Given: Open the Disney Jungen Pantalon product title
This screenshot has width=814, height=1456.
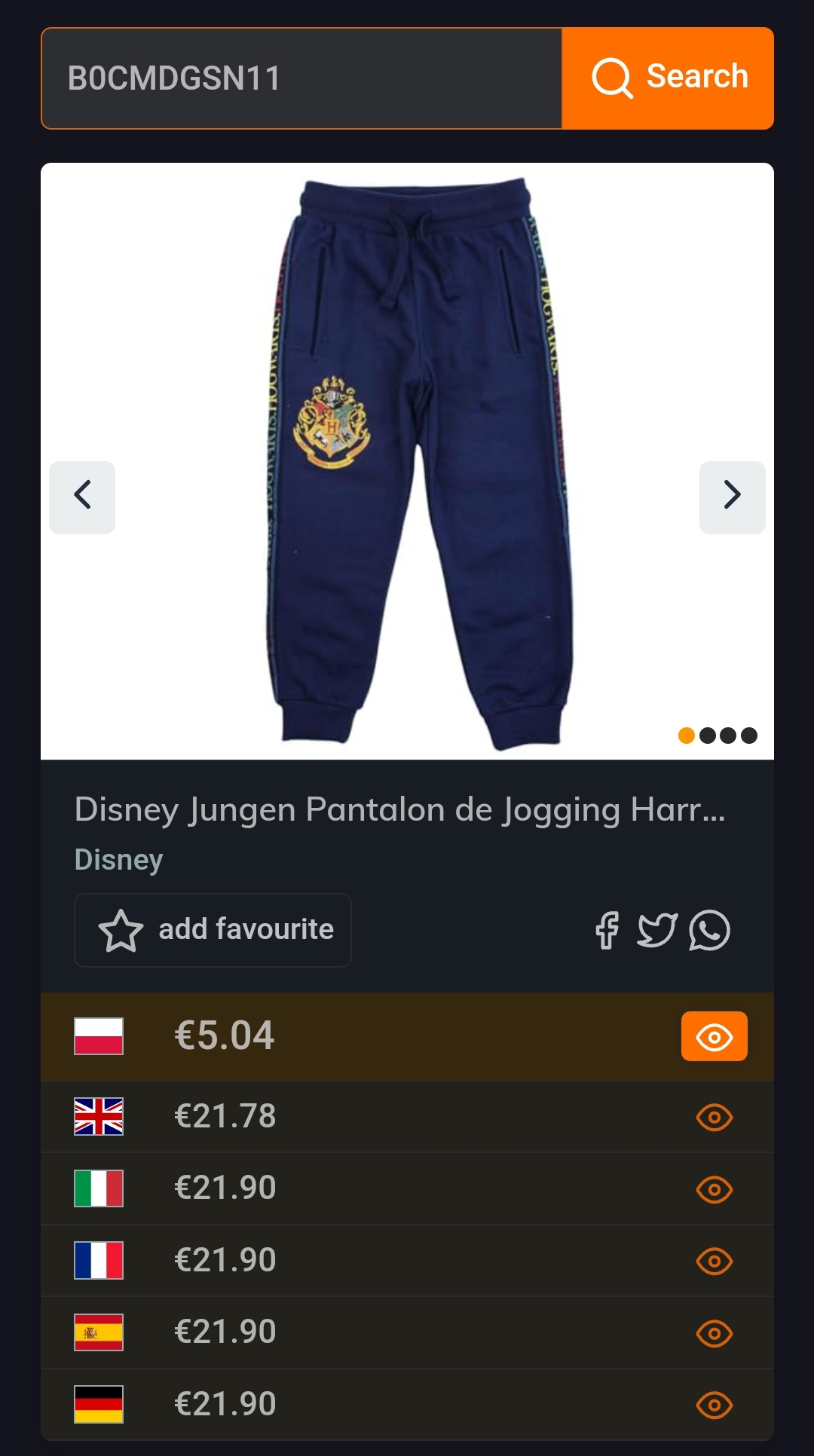Looking at the screenshot, I should 399,810.
